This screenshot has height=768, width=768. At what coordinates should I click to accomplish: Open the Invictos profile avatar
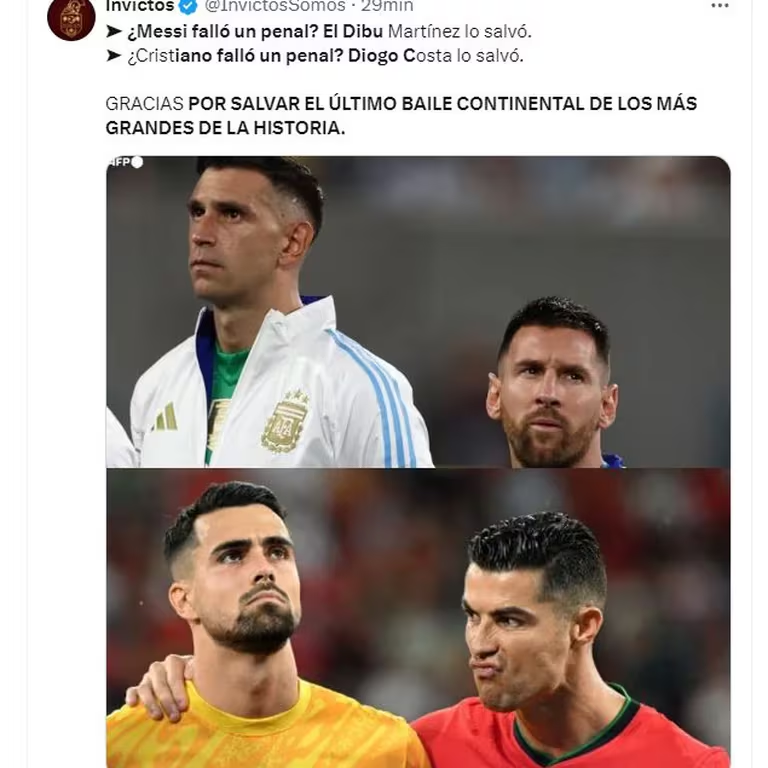(x=71, y=17)
